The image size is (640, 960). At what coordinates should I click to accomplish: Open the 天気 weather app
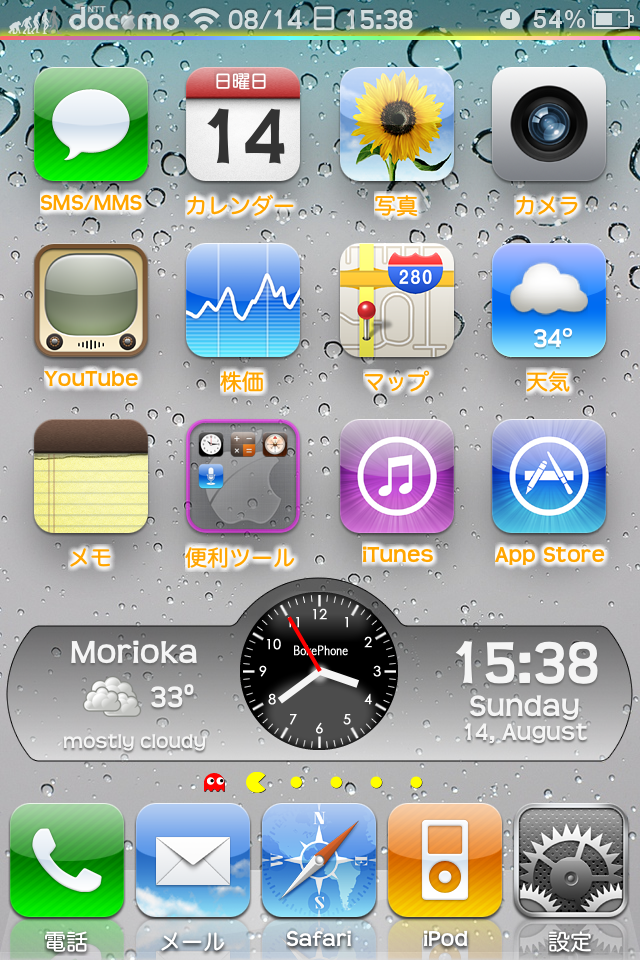548,301
